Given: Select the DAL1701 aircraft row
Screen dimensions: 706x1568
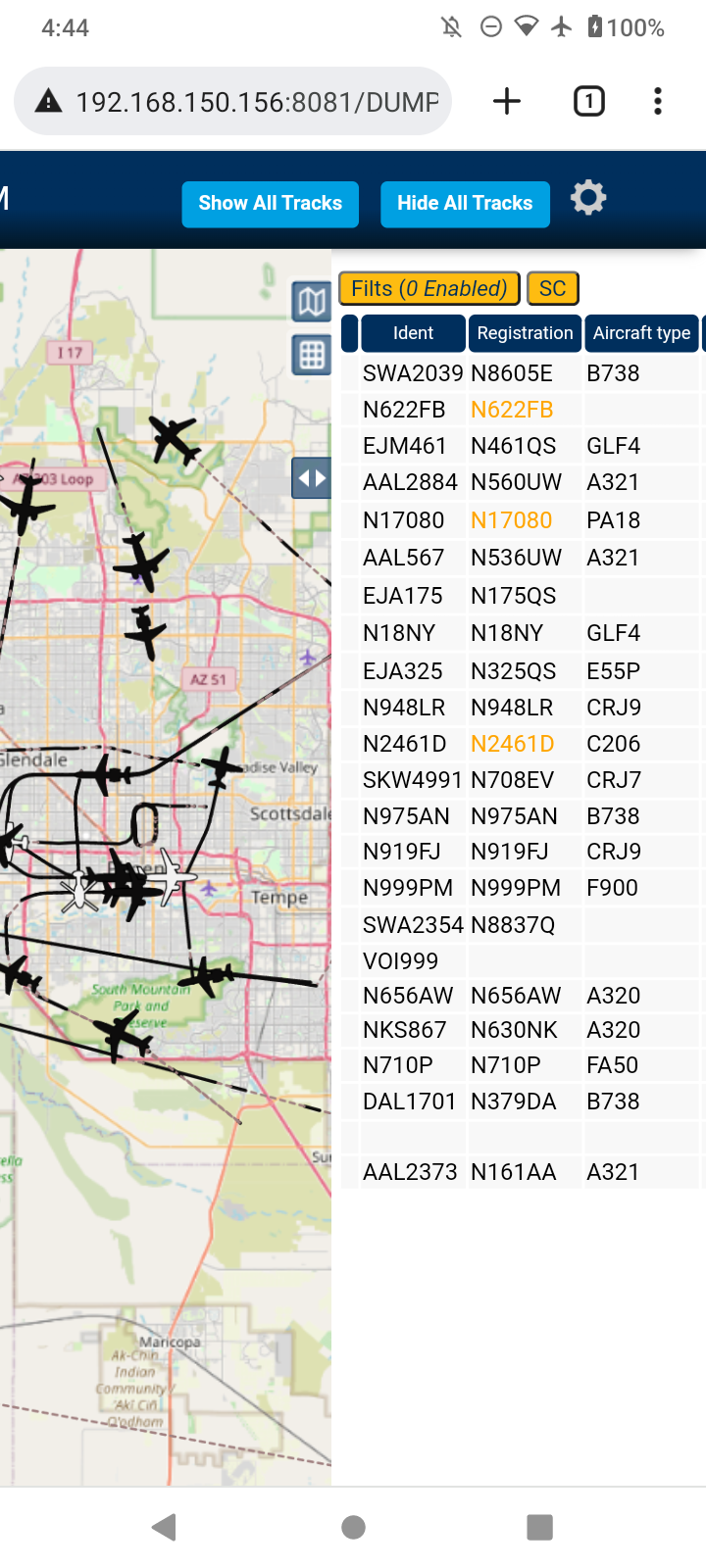Looking at the screenshot, I should tap(523, 1102).
